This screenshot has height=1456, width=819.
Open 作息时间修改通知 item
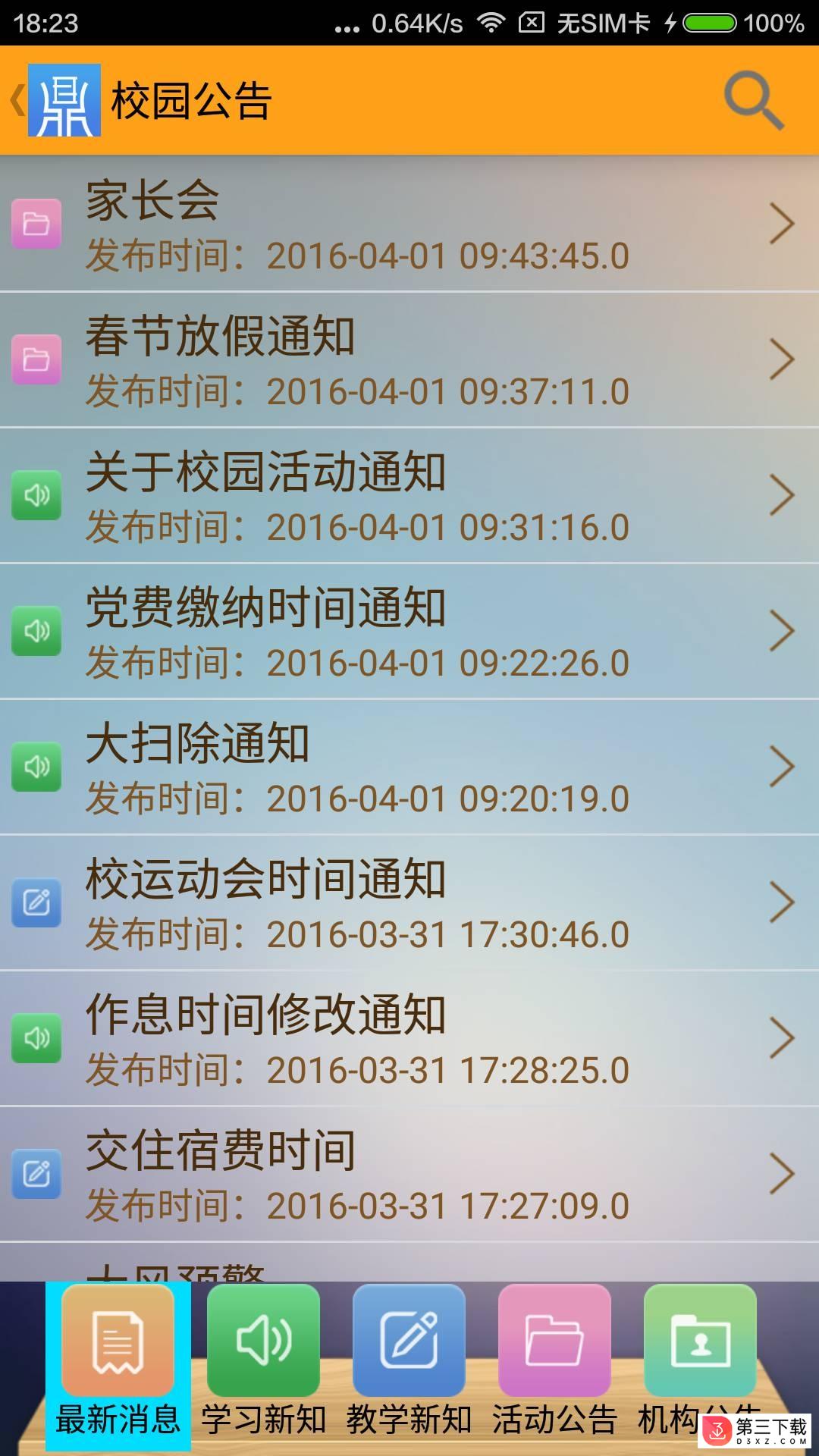(409, 1039)
